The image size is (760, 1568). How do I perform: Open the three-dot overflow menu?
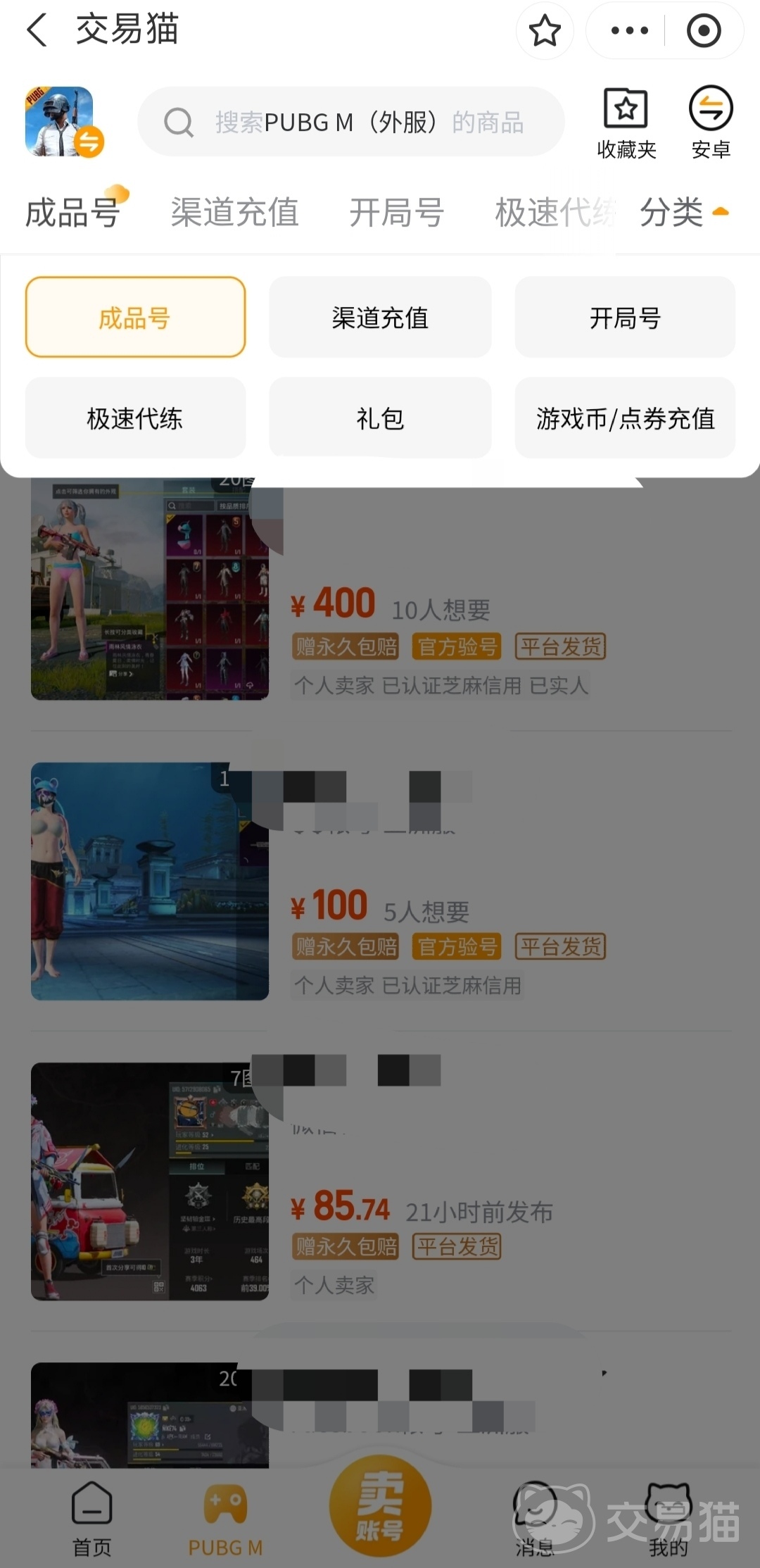pyautogui.click(x=629, y=31)
